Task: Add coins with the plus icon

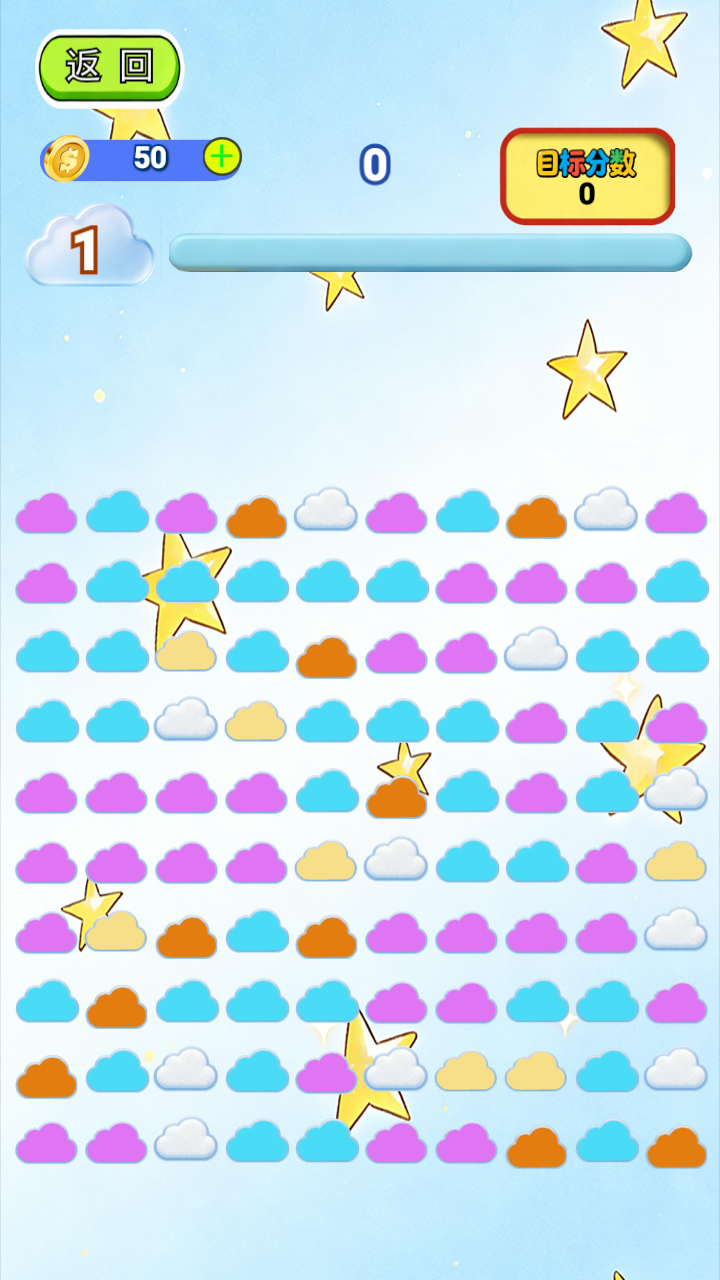Action: point(222,157)
